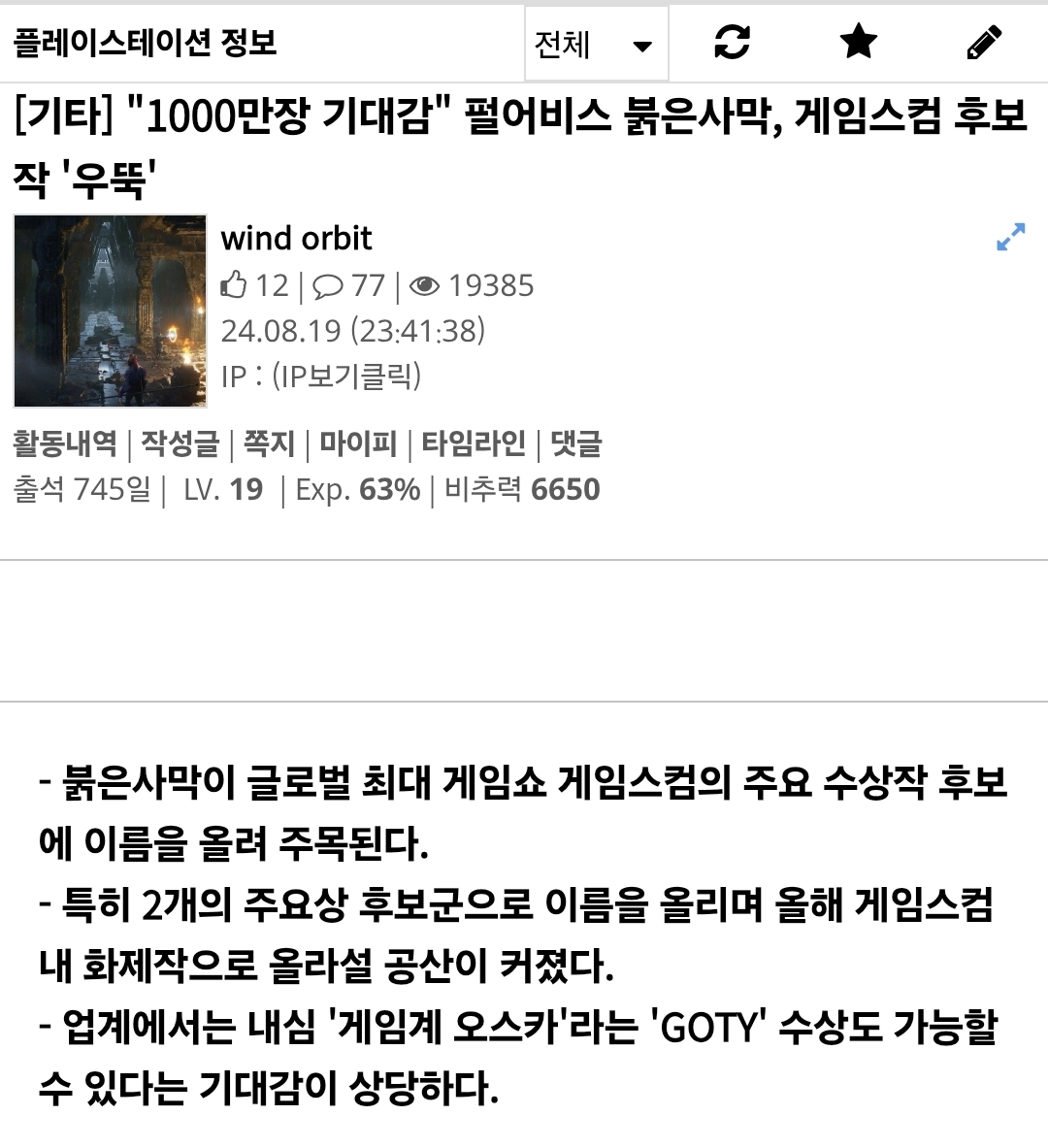Send a 쪽지 to wind orbit
The width and height of the screenshot is (1048, 1148).
(x=269, y=443)
